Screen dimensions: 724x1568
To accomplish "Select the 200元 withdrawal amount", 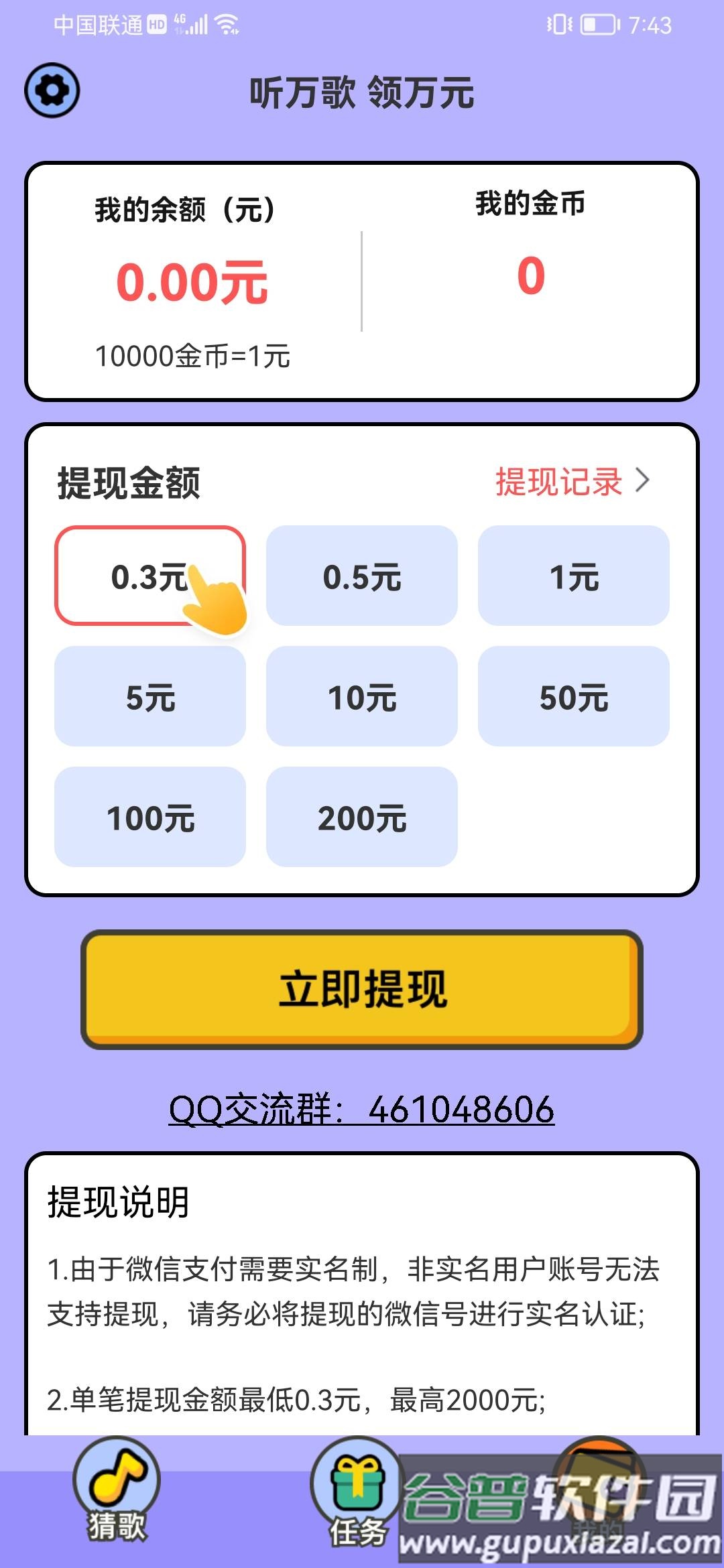I will click(x=362, y=816).
